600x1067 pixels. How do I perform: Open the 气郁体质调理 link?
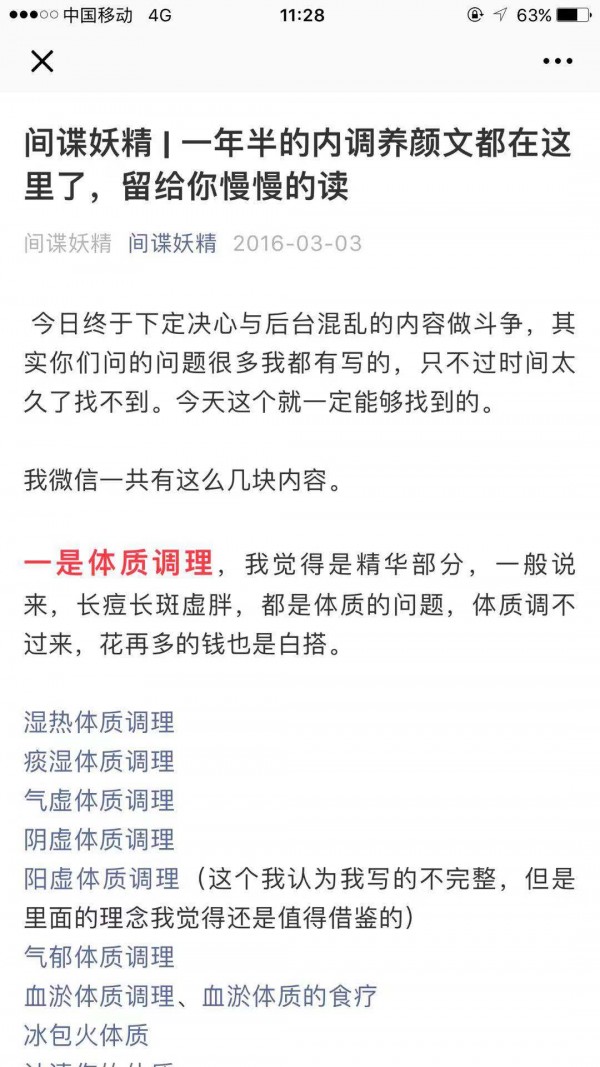99,958
